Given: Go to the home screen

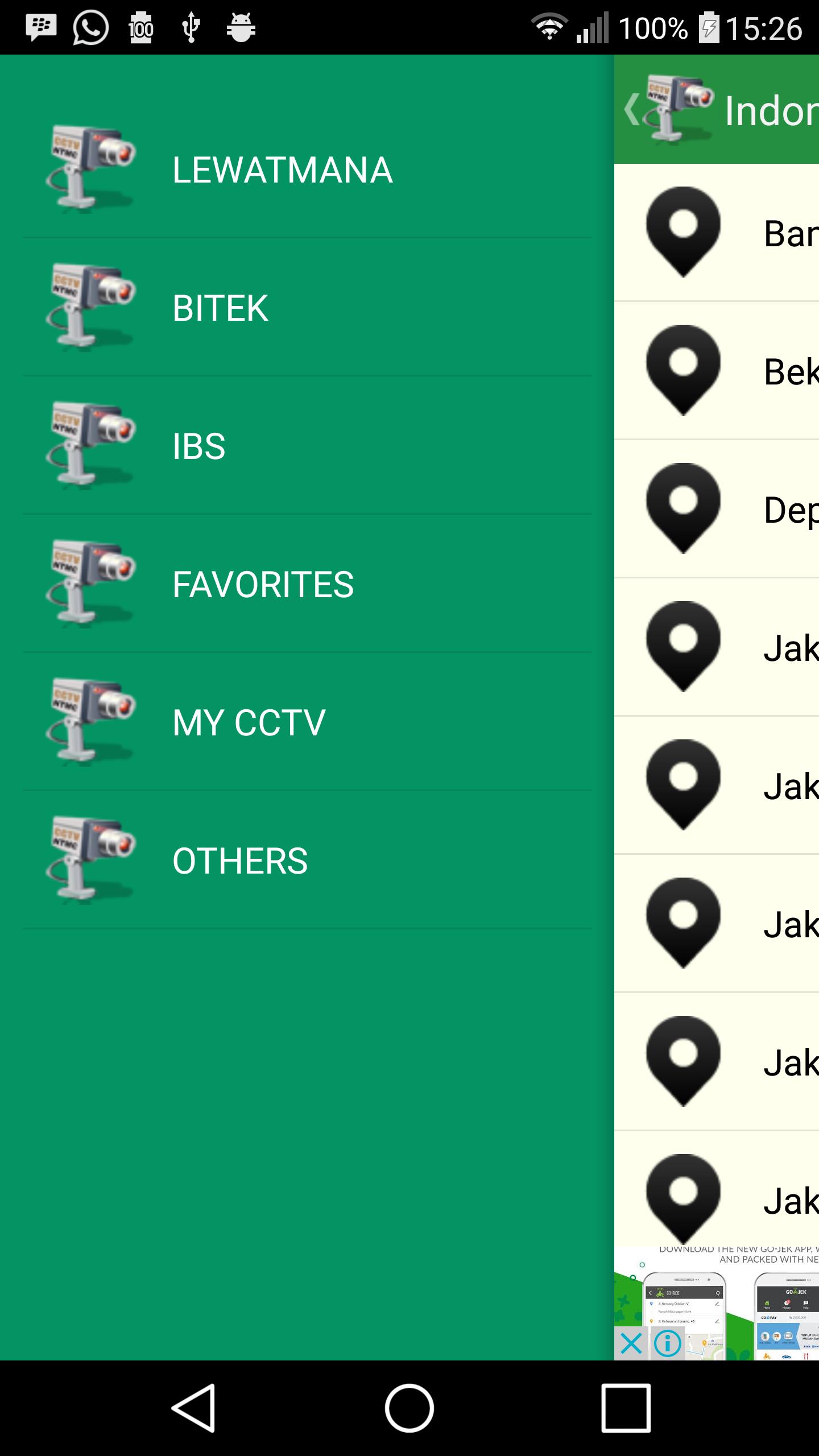Looking at the screenshot, I should [409, 1408].
